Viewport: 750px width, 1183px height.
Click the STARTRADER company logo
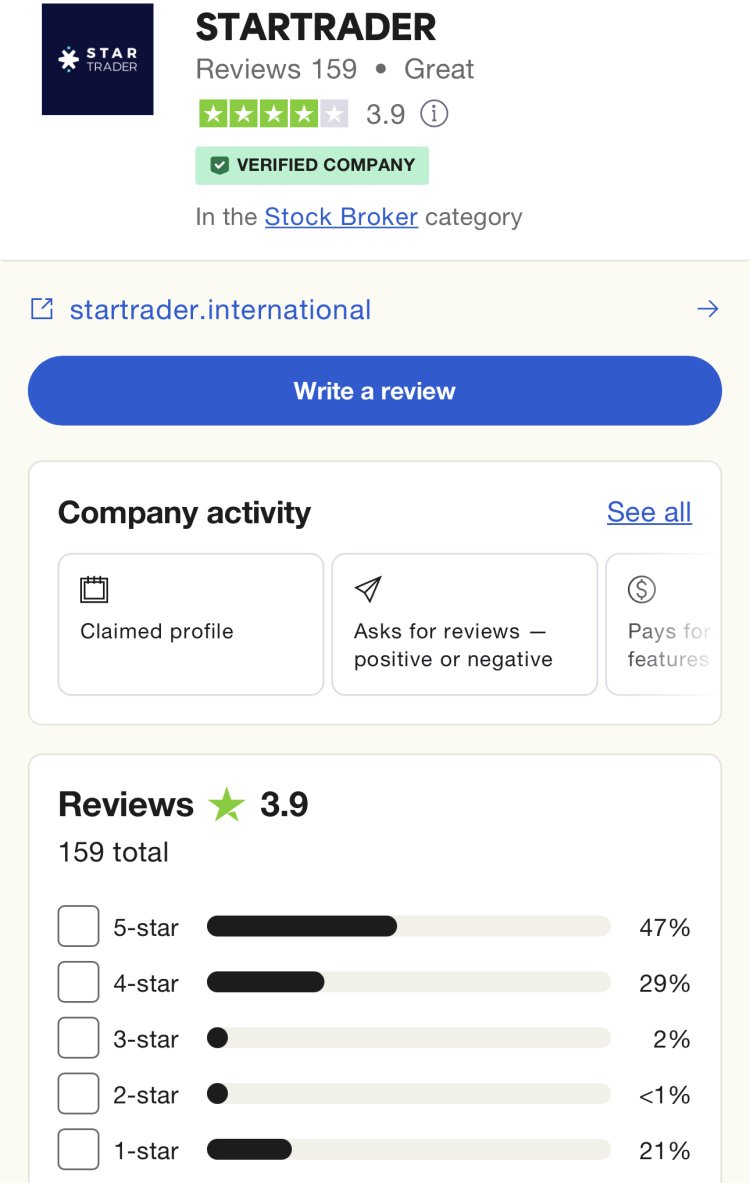pos(97,60)
